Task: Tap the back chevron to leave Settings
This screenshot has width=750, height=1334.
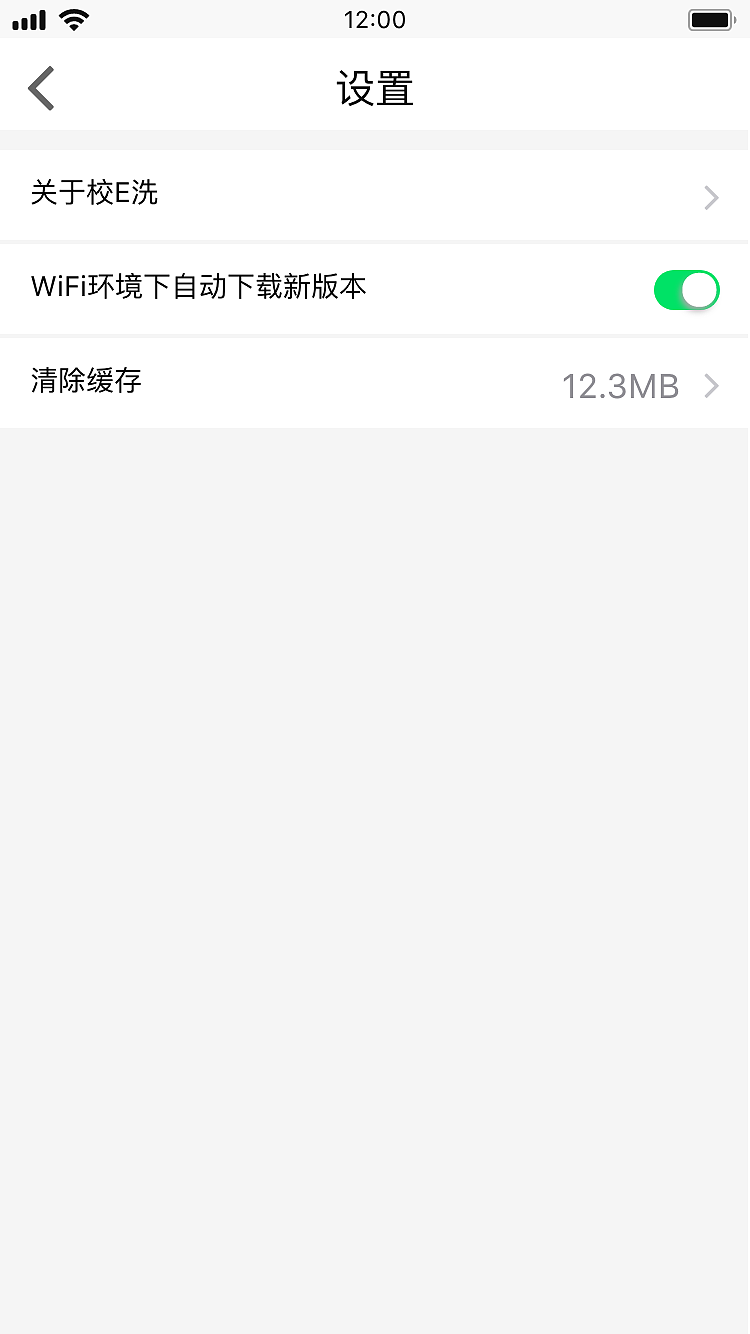Action: (x=40, y=87)
